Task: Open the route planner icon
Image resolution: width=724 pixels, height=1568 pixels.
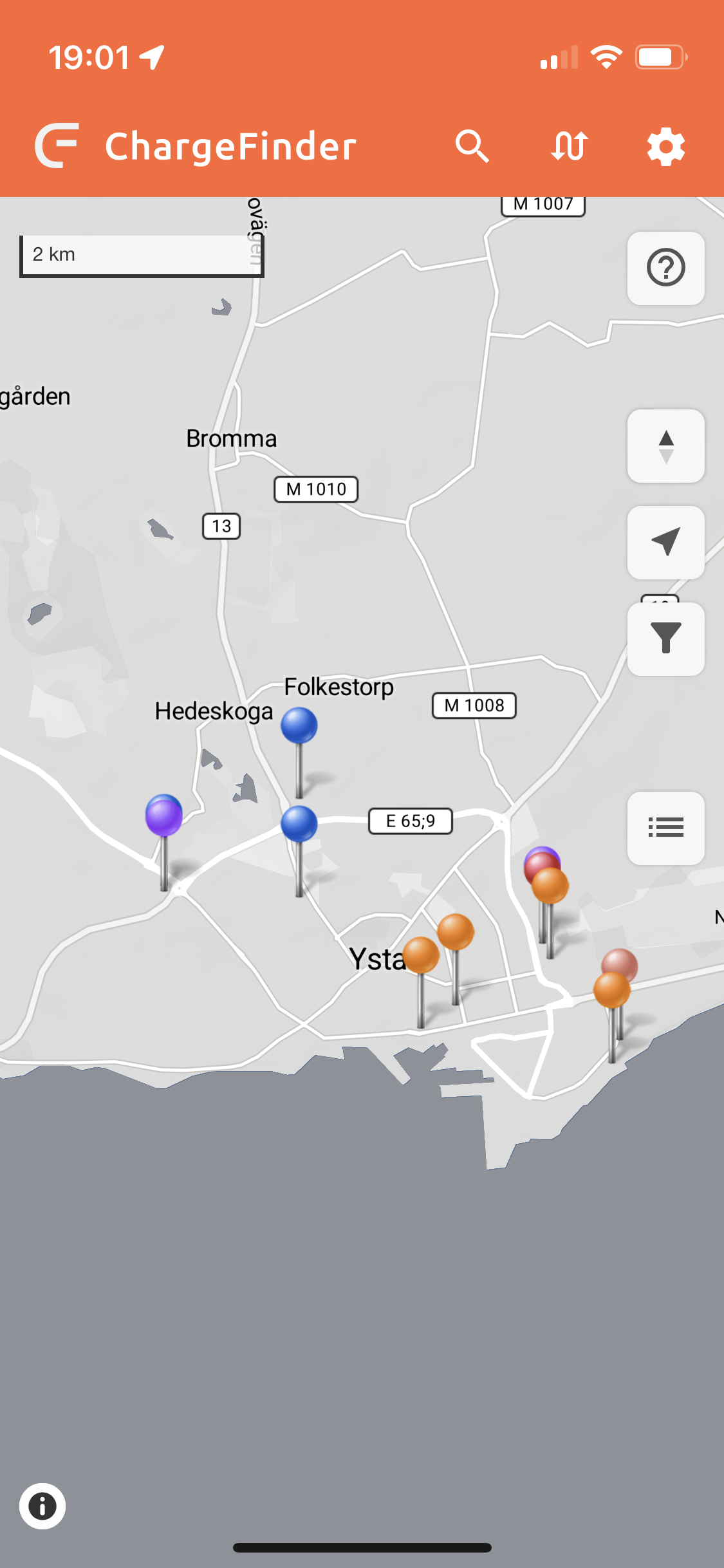Action: tap(569, 146)
